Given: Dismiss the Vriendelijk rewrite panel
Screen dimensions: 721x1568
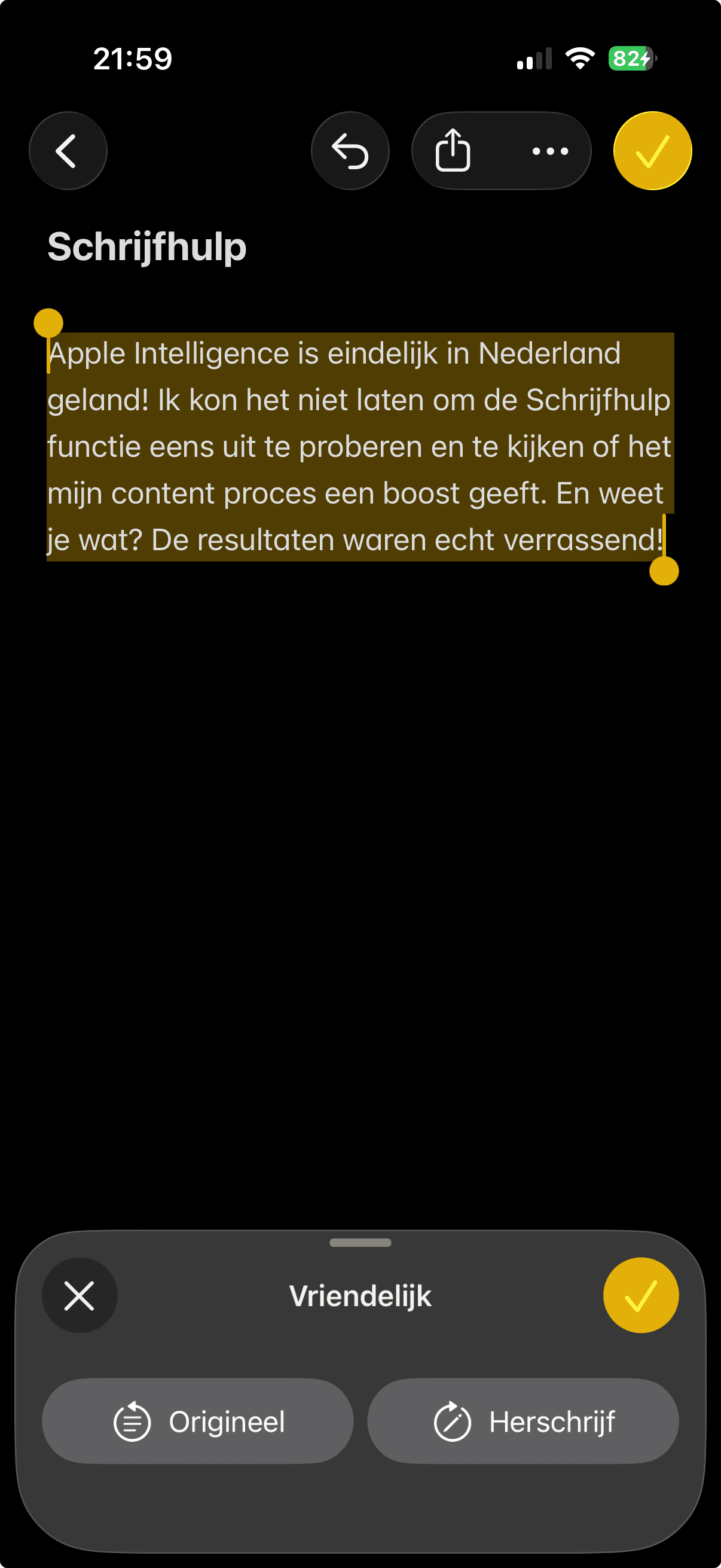Looking at the screenshot, I should 80,1295.
